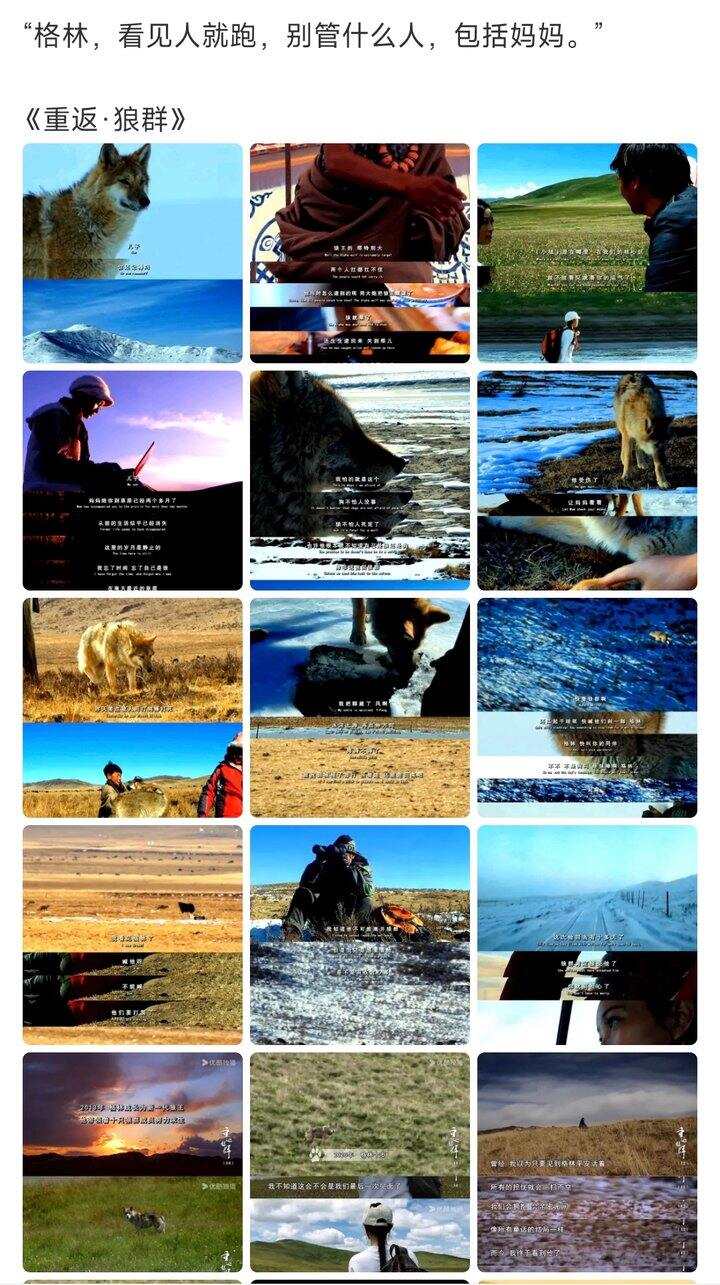This screenshot has height=1285, width=720.
Task: Open the blue-tinted snowy ground image
Action: click(587, 707)
